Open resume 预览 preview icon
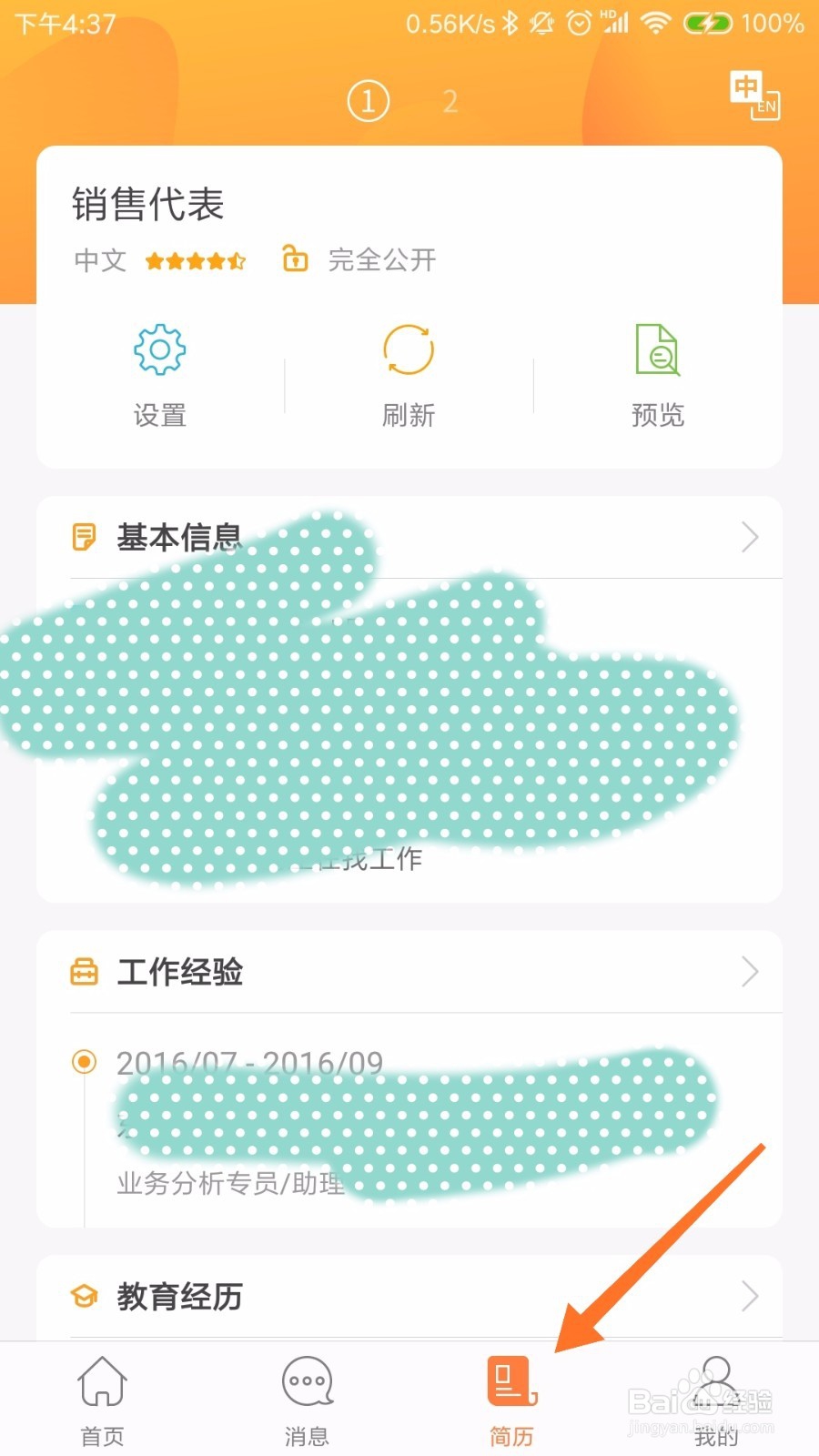The image size is (819, 1456). 658,350
